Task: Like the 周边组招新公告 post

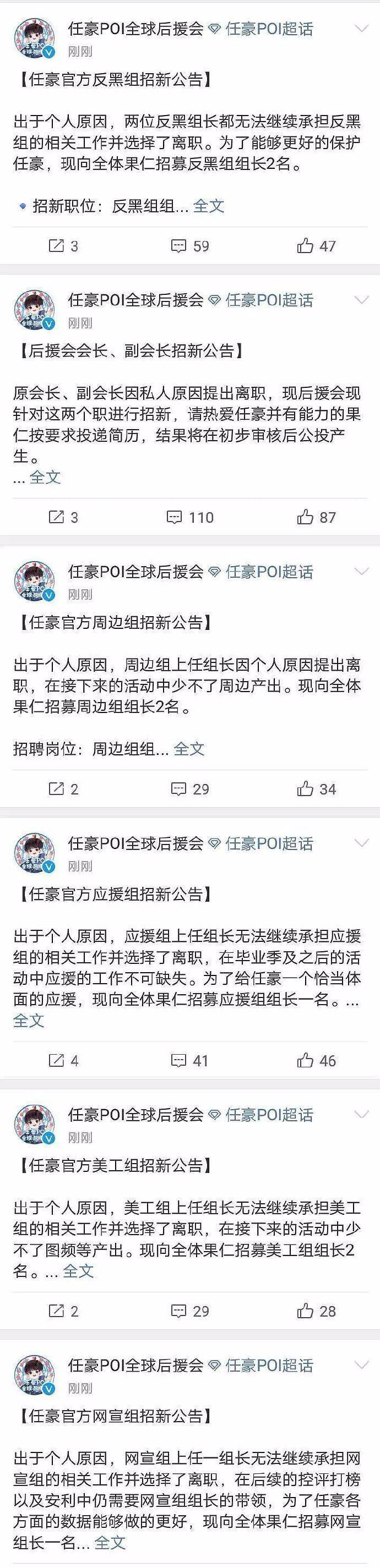Action: pos(316,789)
